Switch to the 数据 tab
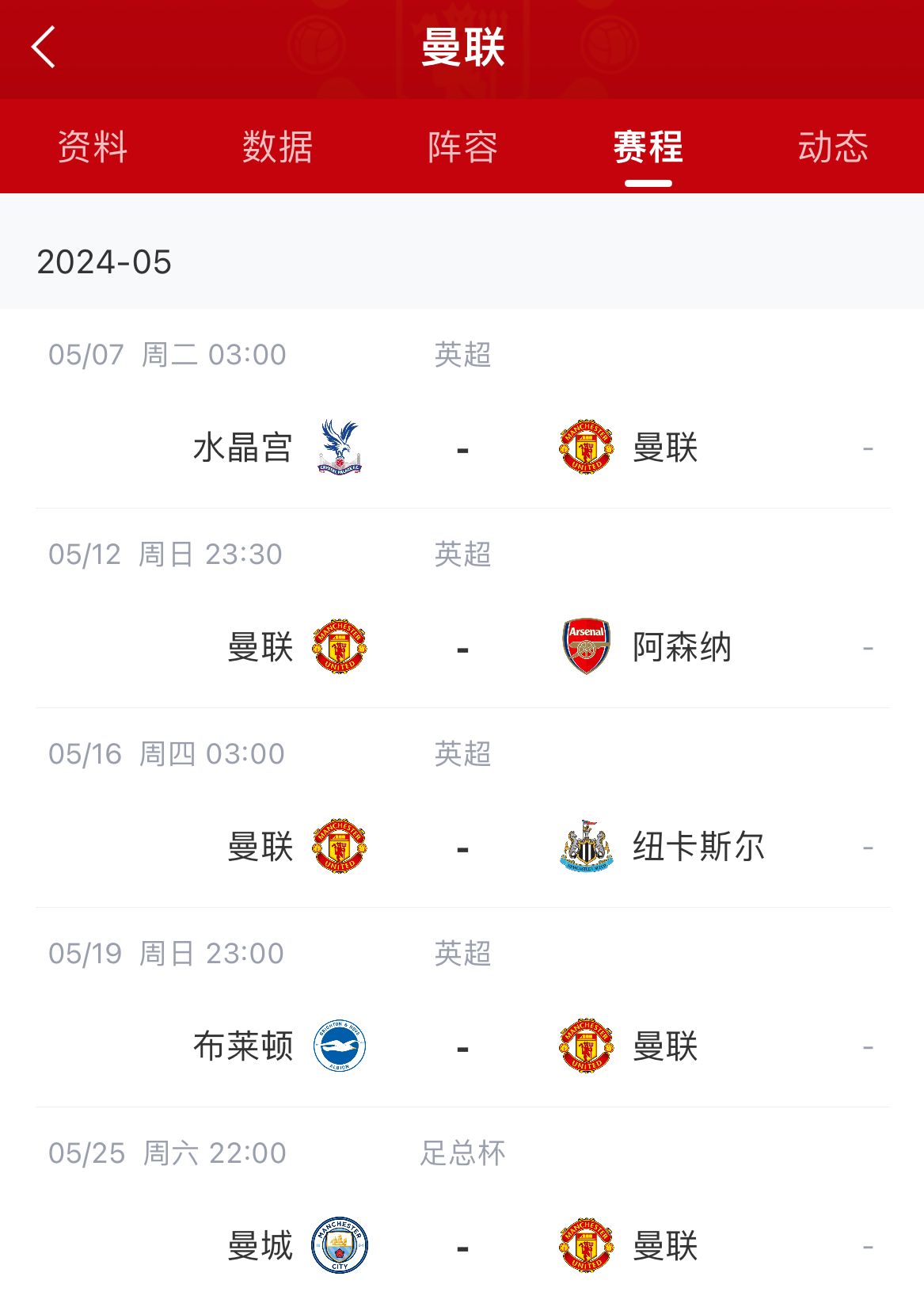 (277, 147)
